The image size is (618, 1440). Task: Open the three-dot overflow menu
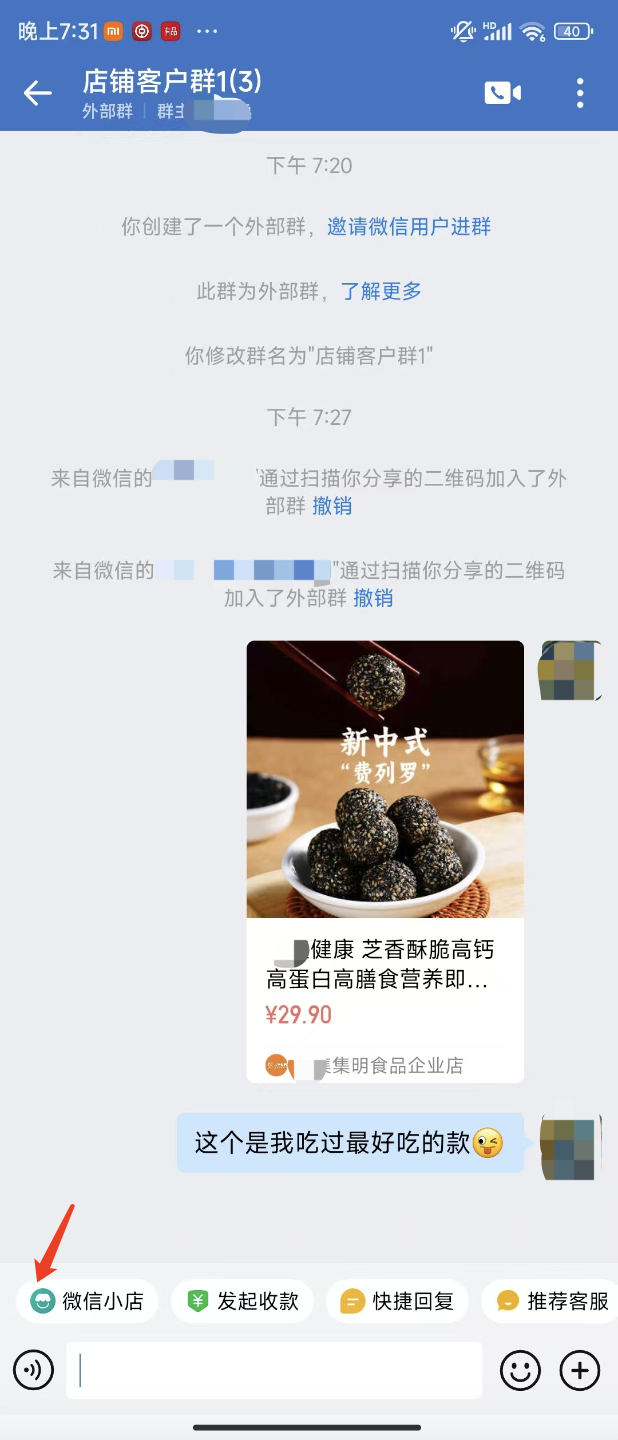click(580, 93)
